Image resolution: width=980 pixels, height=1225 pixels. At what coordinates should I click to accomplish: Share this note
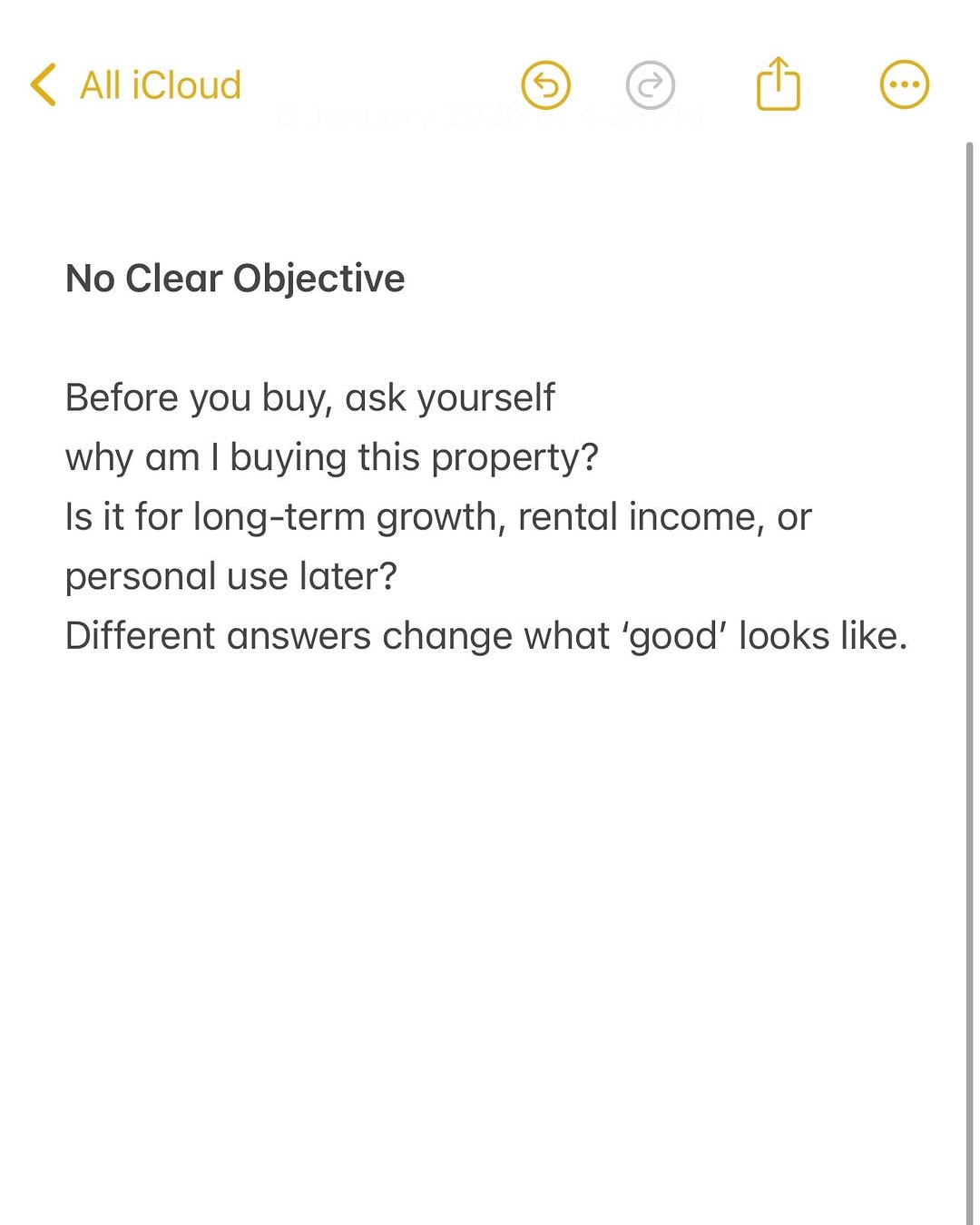click(778, 84)
